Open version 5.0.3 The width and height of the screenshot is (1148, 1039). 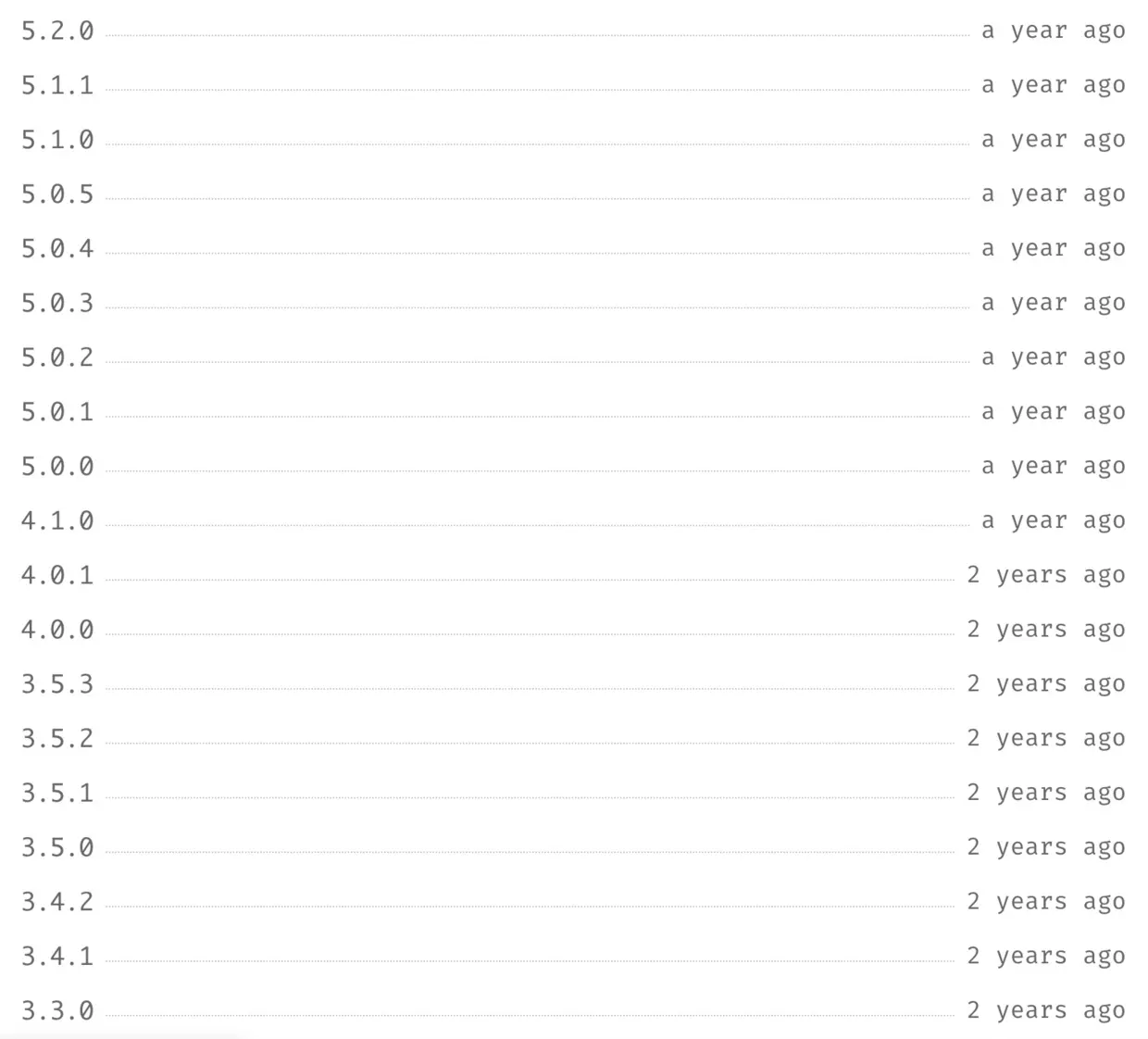click(57, 304)
